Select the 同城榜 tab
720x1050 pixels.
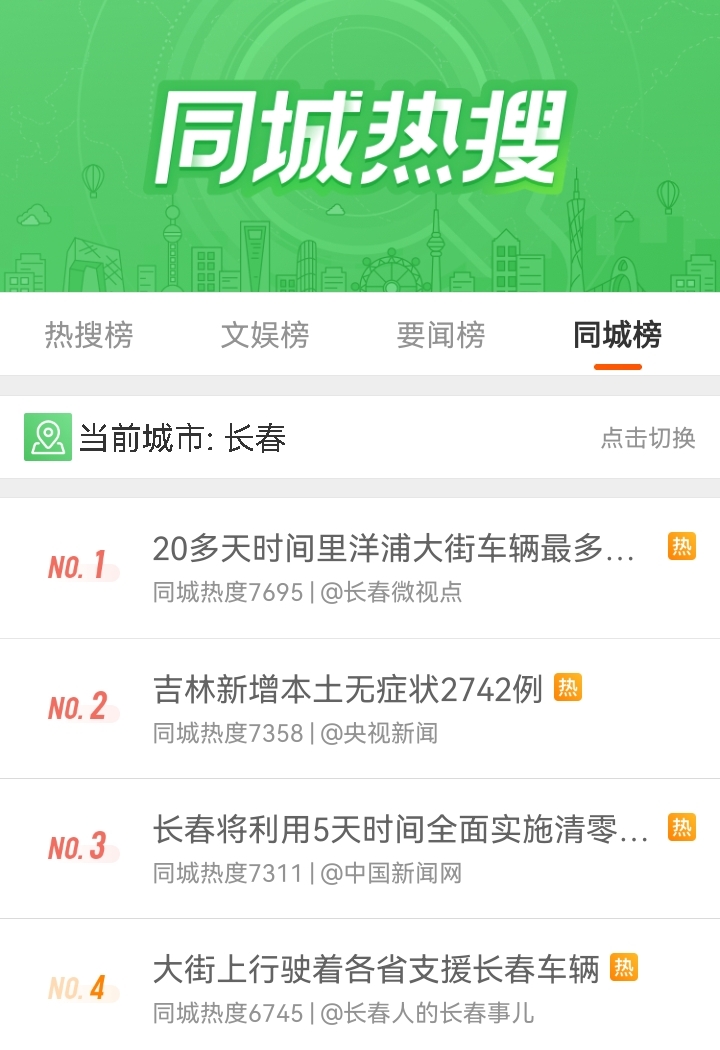(x=617, y=335)
